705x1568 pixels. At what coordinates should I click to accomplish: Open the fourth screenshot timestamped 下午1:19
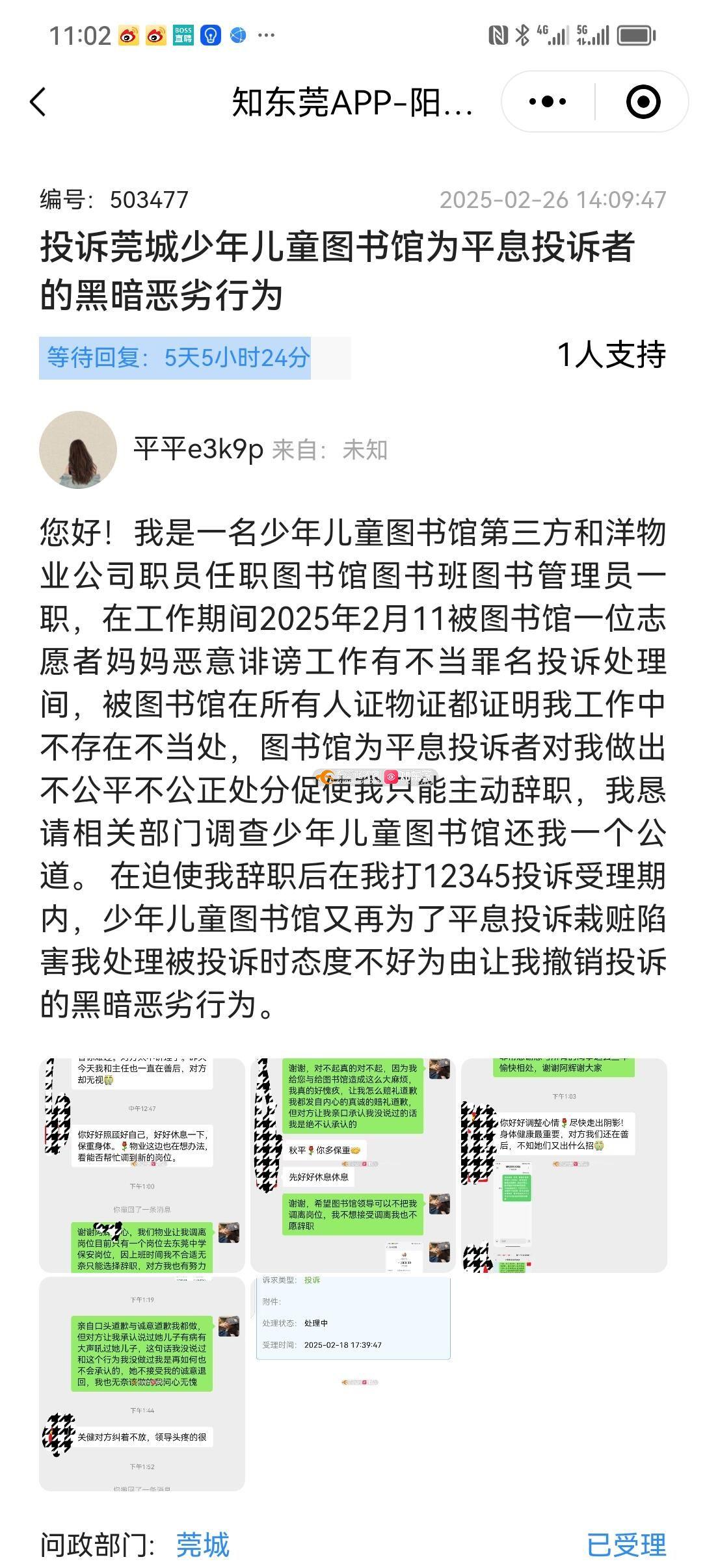pos(142,1384)
